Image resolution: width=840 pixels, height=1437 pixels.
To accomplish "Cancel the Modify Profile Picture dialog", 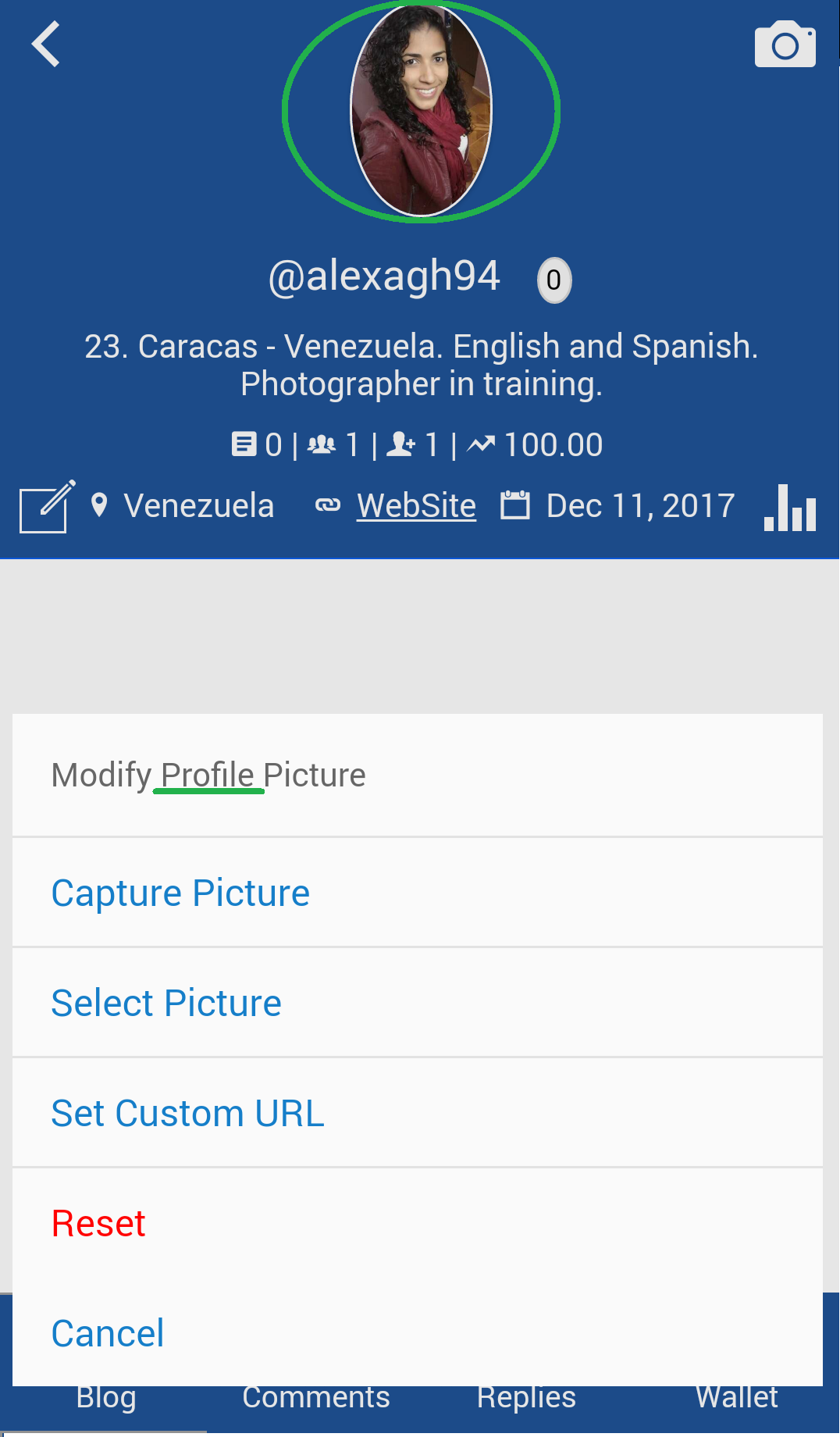I will coord(108,1333).
